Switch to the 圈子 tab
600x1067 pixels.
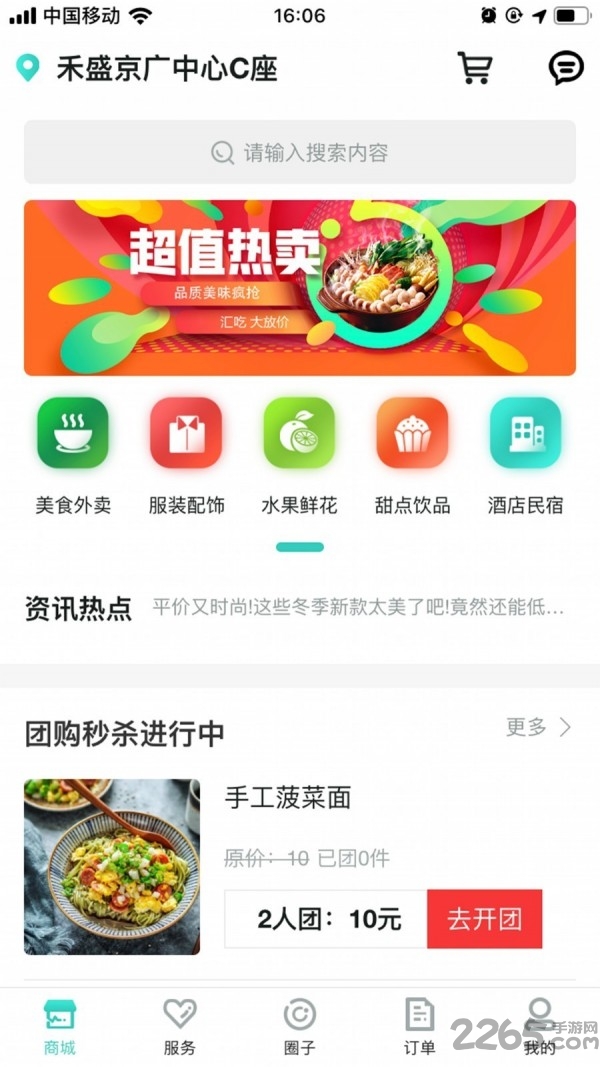299,1027
